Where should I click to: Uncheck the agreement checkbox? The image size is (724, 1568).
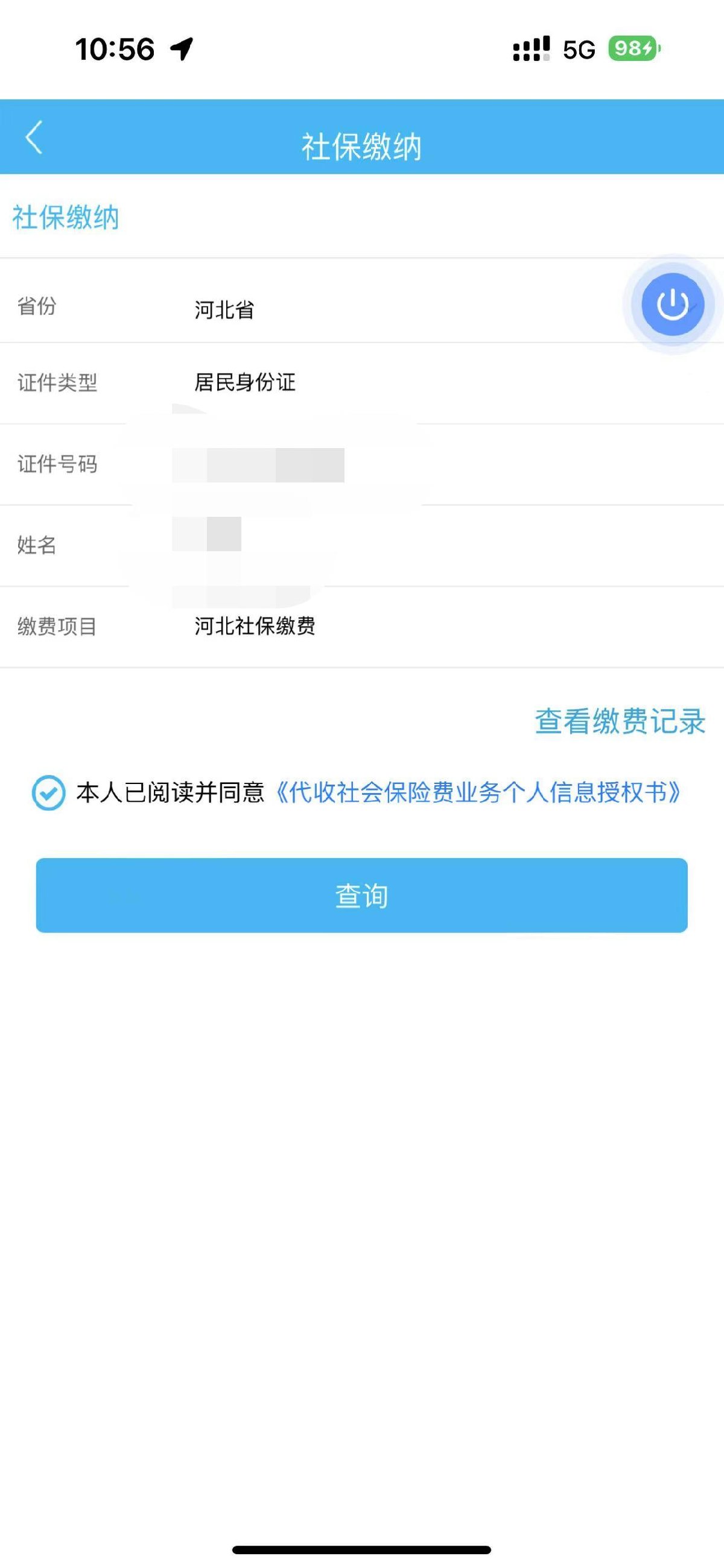click(49, 792)
